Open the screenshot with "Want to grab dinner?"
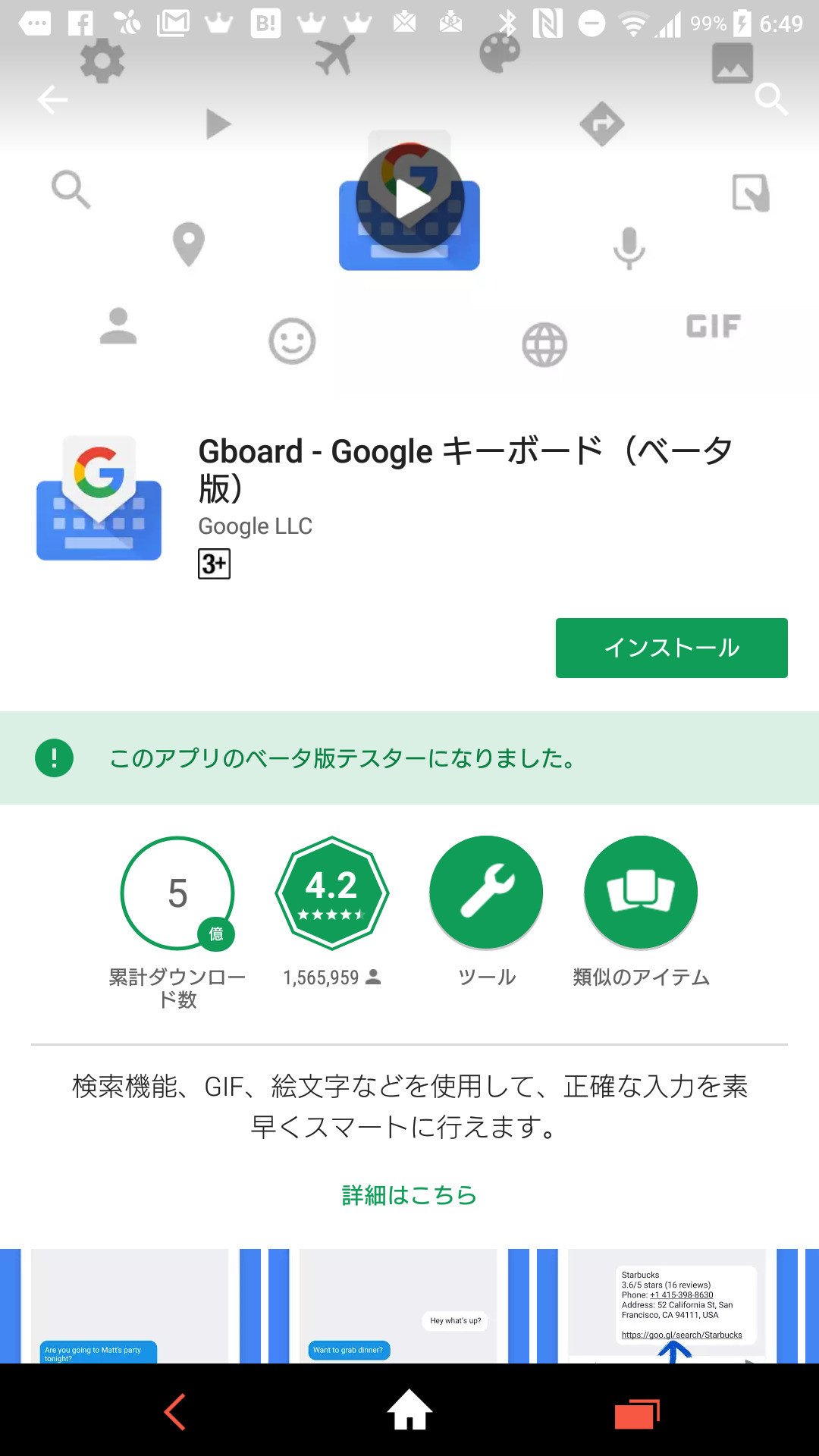Screen dimensions: 819x1456 tap(399, 1306)
